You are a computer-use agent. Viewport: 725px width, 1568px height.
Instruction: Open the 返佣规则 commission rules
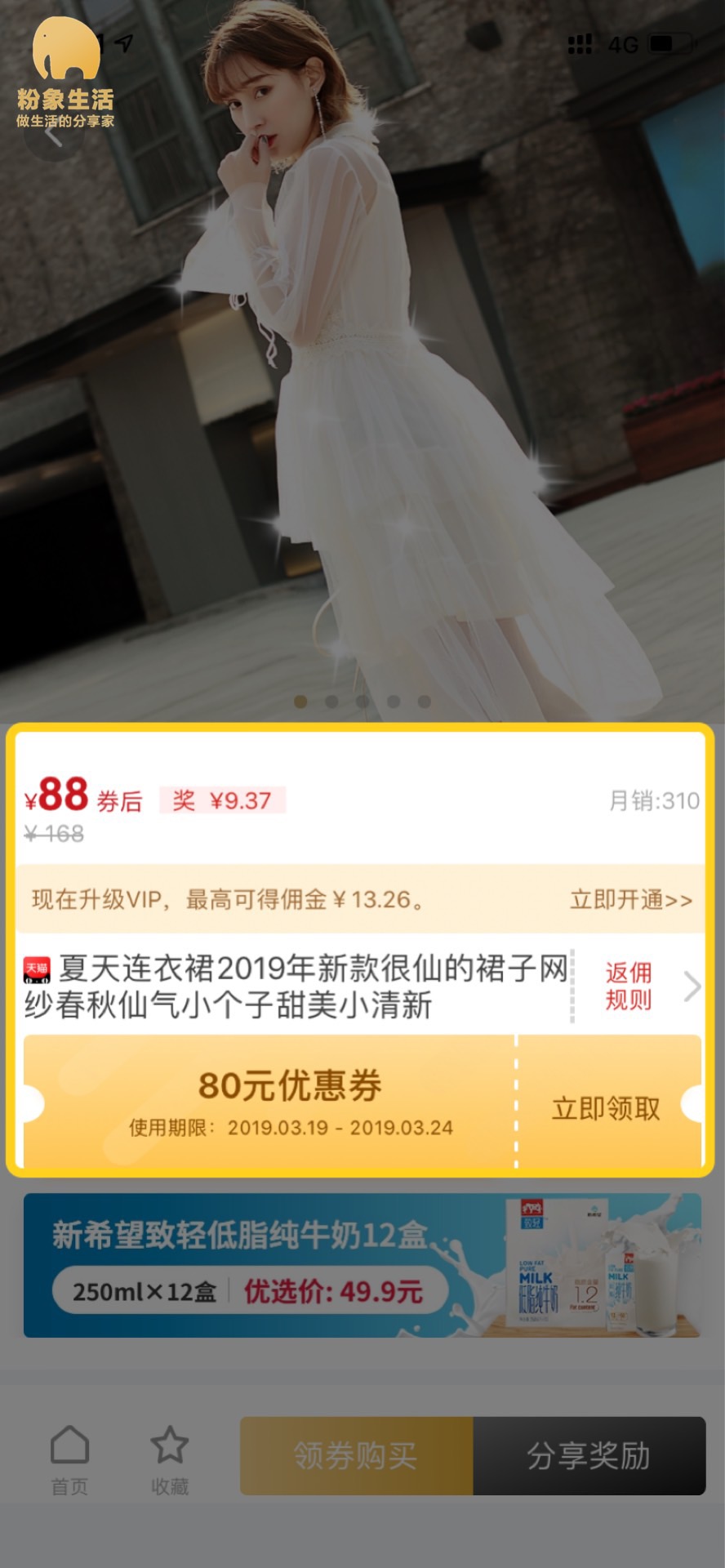(629, 986)
